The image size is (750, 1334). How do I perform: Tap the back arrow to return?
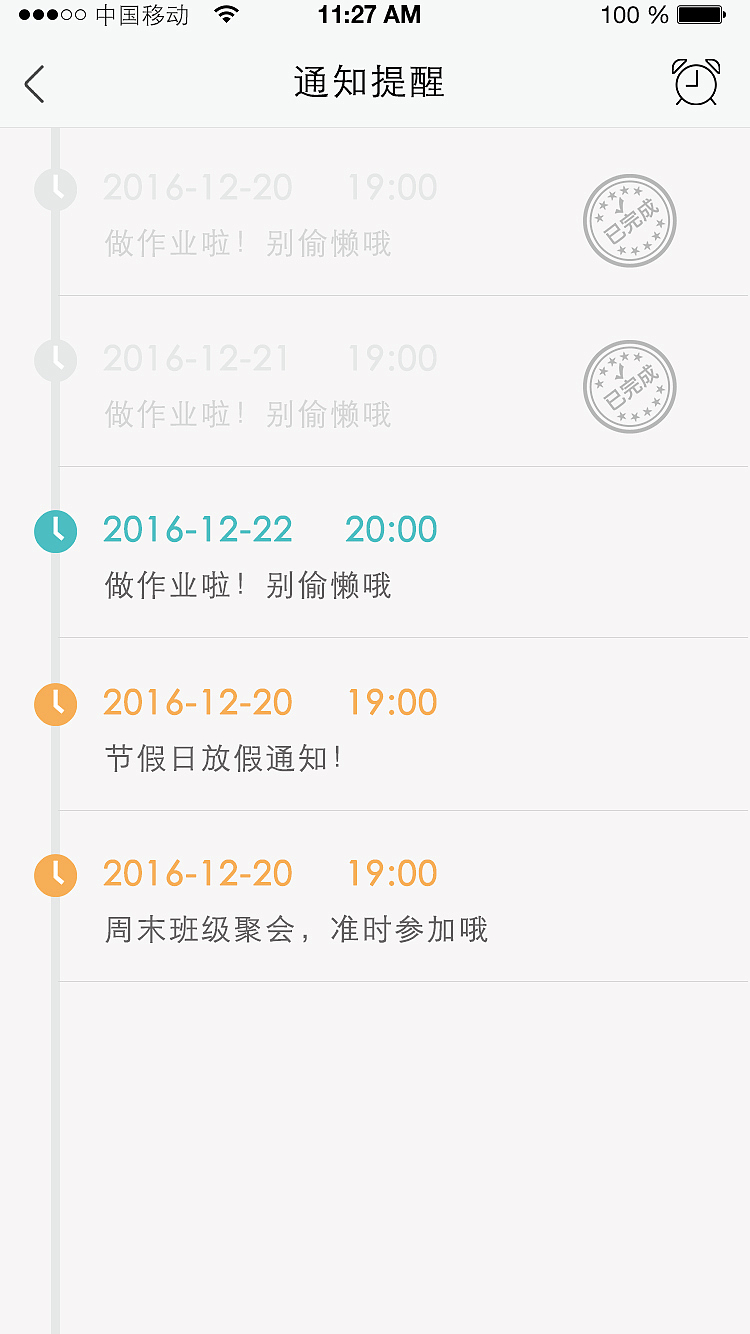click(x=34, y=84)
